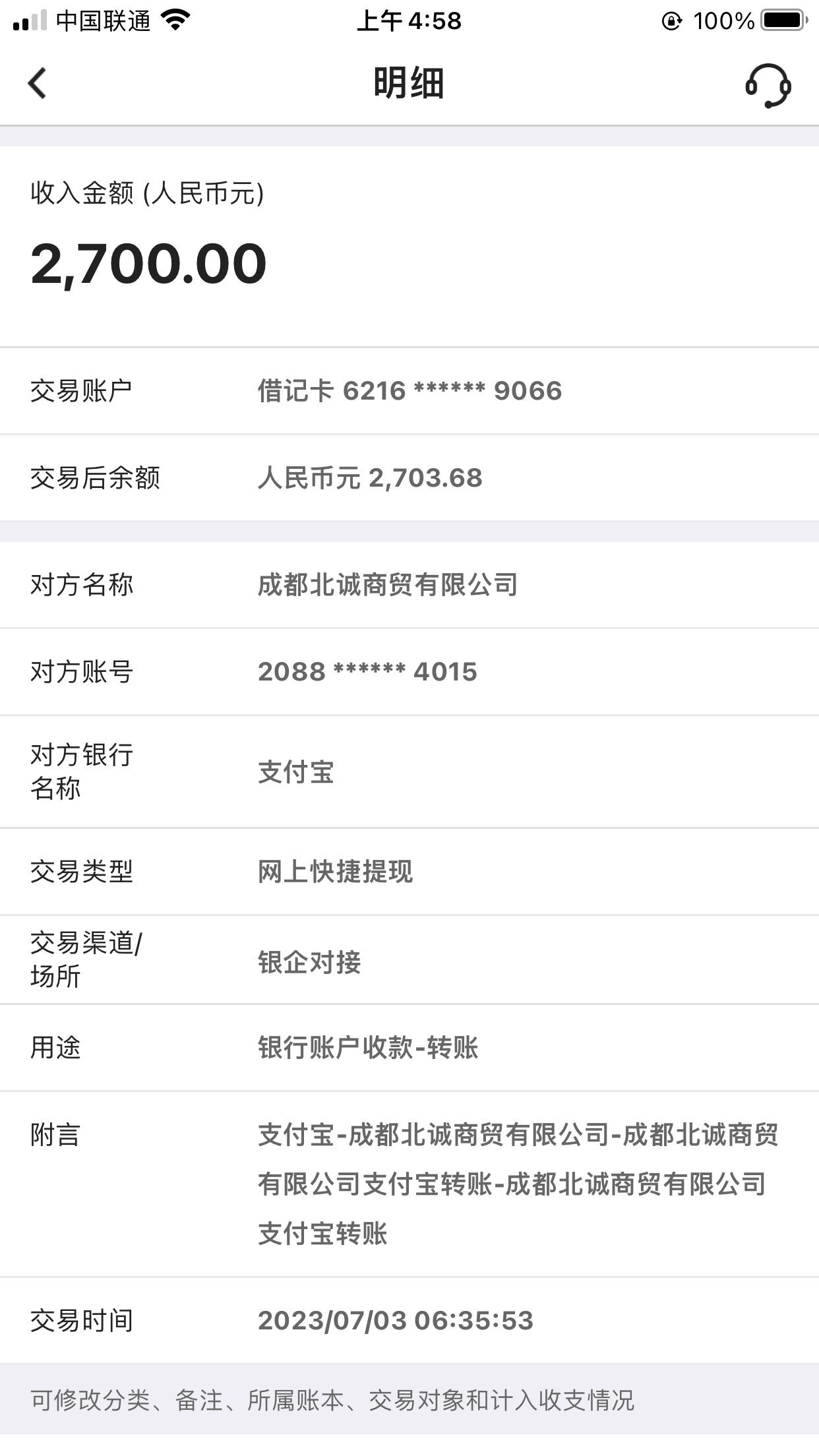Viewport: 819px width, 1456px height.
Task: Open customer service headset icon
Action: pos(768,86)
